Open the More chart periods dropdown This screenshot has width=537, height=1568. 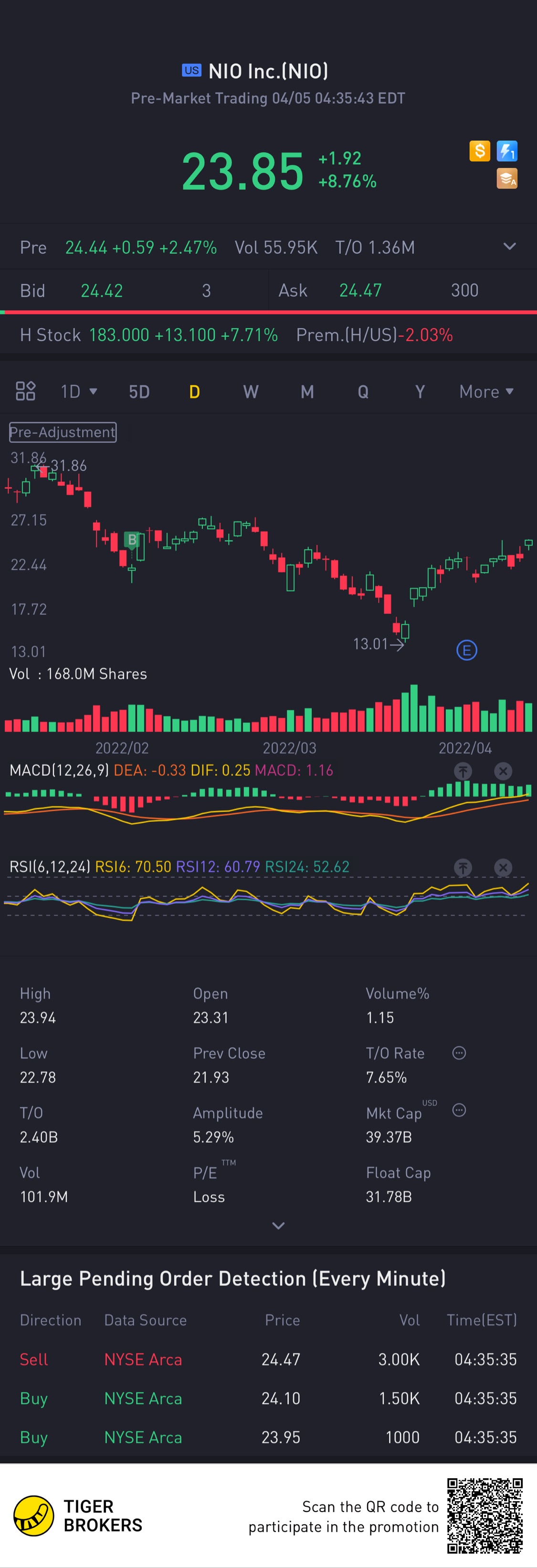[x=486, y=391]
